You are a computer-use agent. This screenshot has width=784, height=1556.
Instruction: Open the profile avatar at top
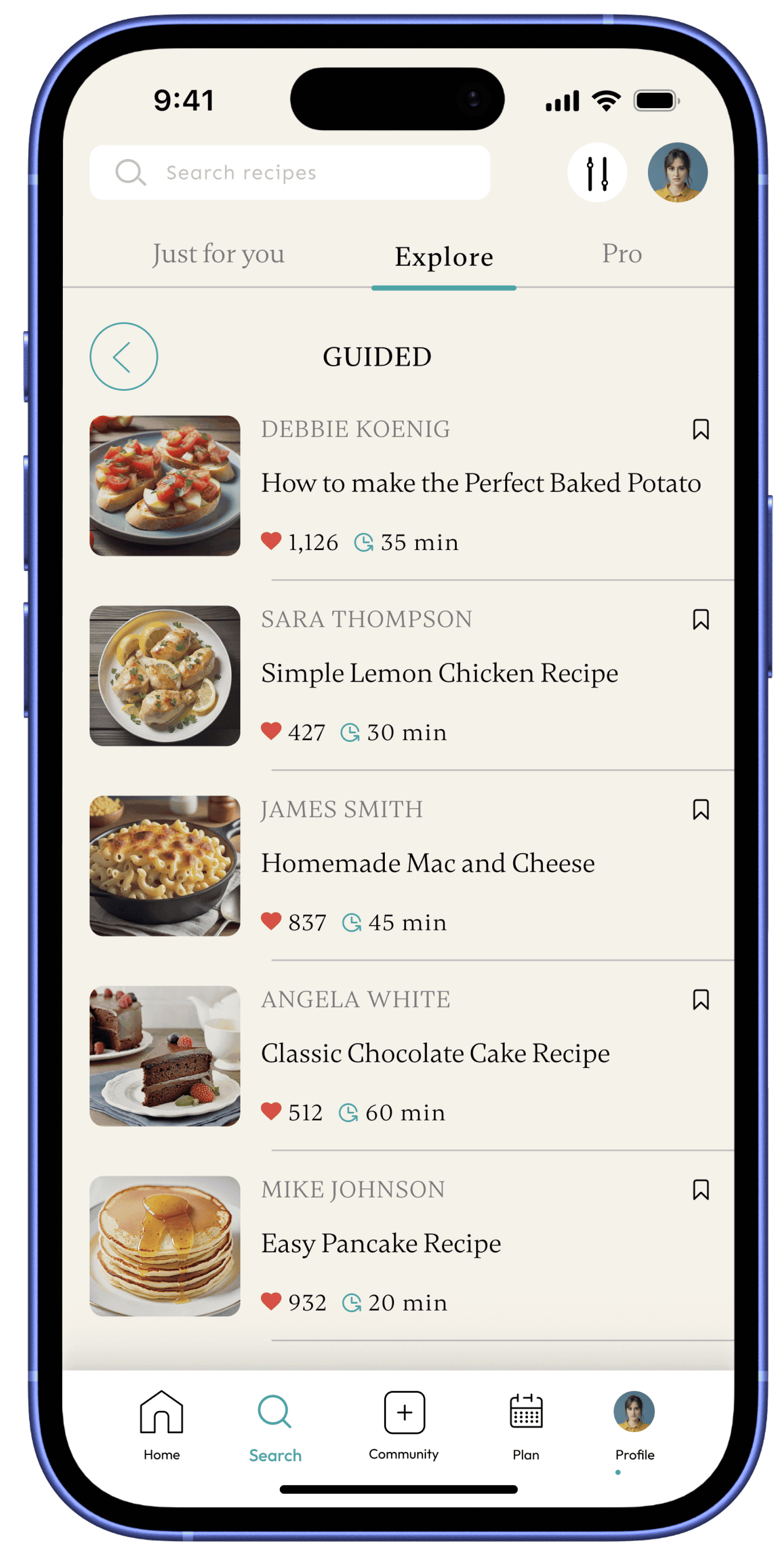click(677, 173)
